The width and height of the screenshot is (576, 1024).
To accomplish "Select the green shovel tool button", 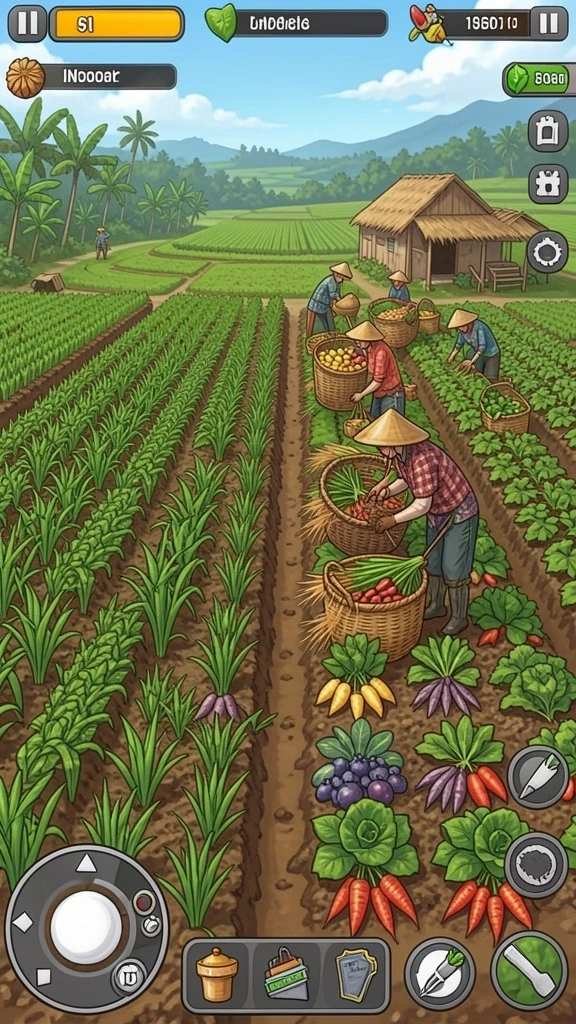I will pos(529,970).
